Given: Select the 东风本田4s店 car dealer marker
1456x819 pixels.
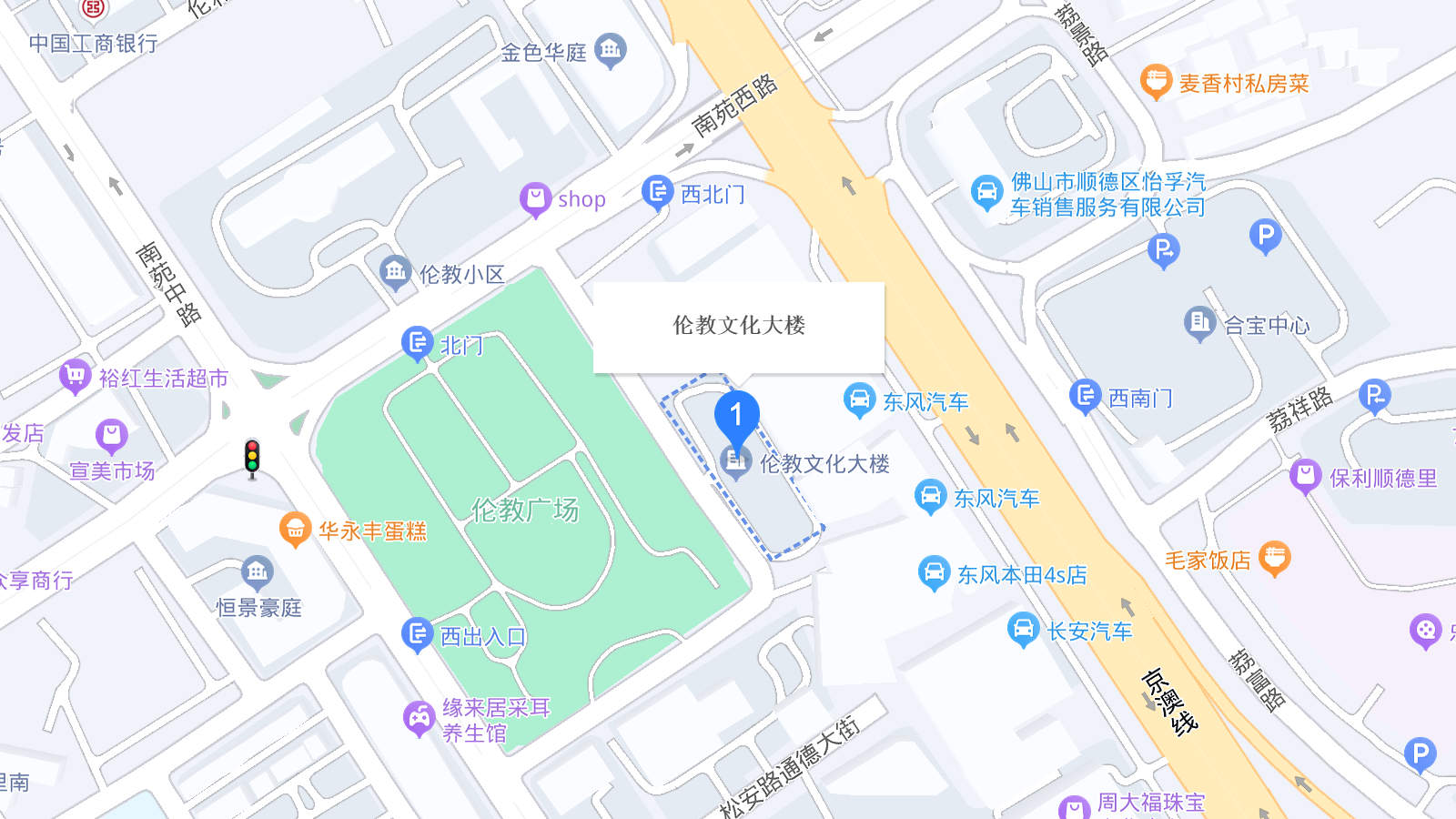Looking at the screenshot, I should (933, 574).
